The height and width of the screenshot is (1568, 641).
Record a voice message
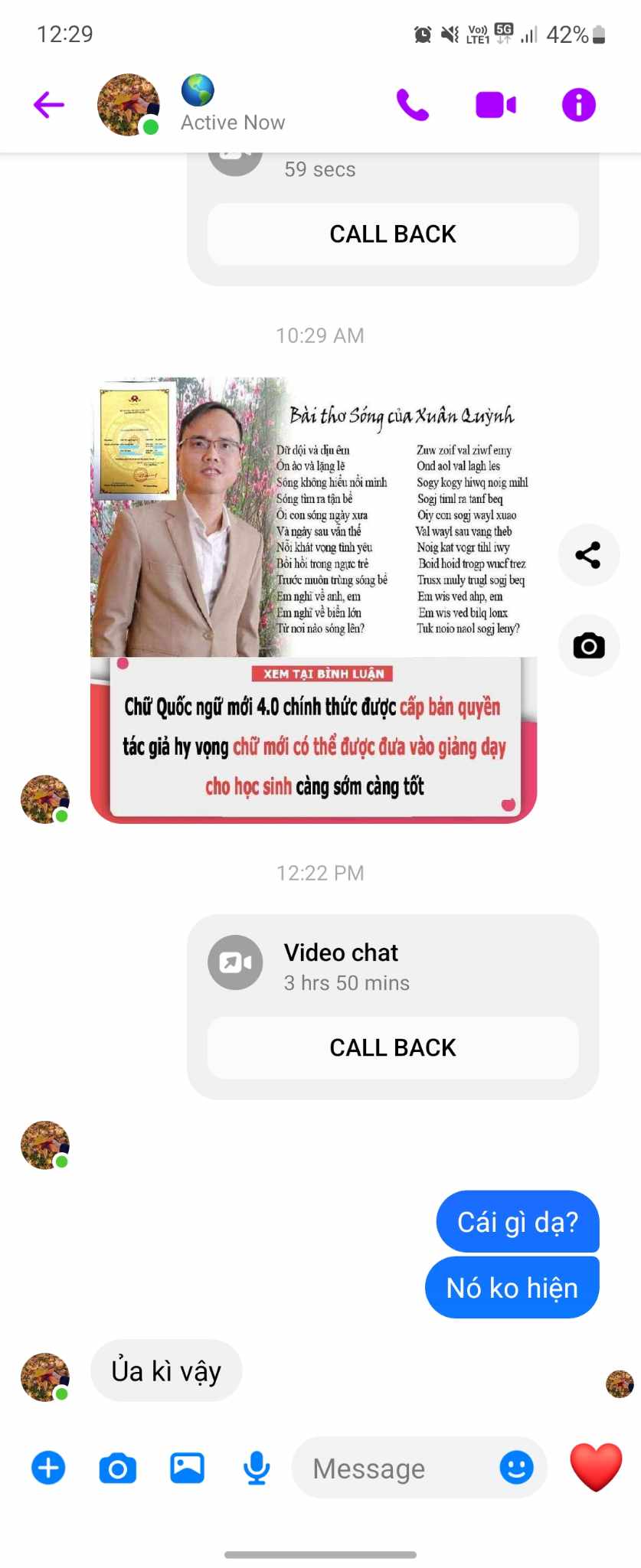257,1468
